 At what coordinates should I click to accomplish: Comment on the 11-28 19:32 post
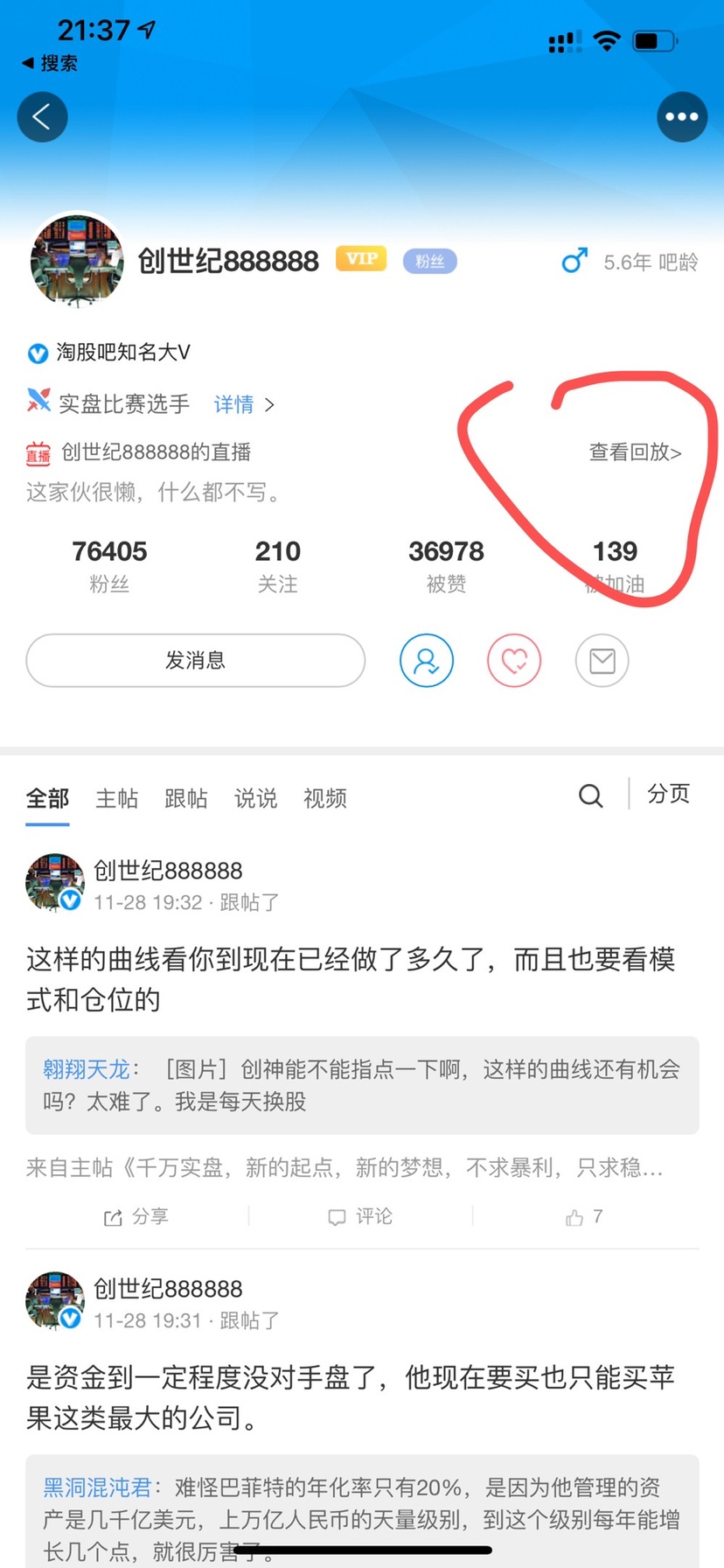tap(360, 1217)
